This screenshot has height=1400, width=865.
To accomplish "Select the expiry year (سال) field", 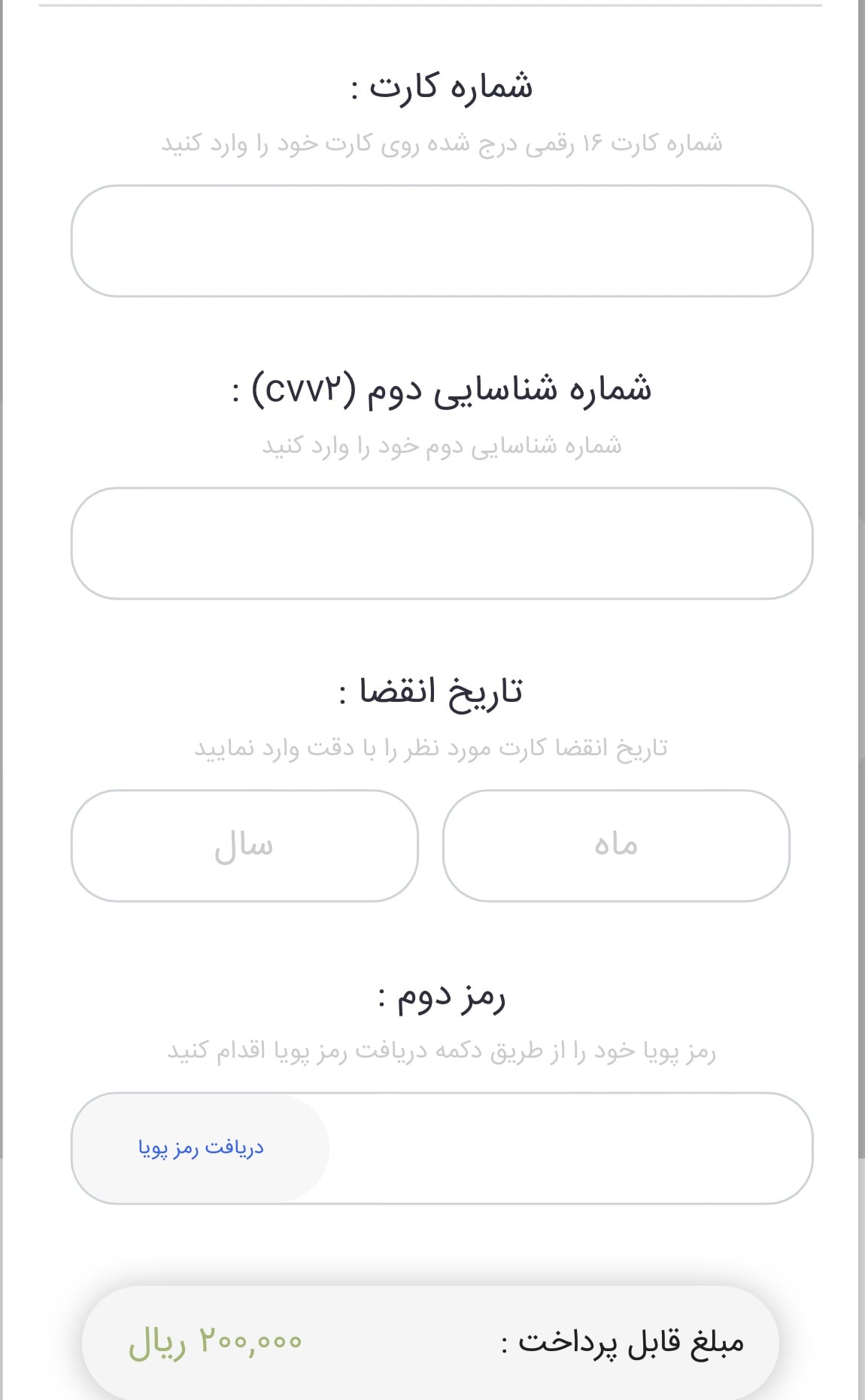I will click(x=244, y=846).
